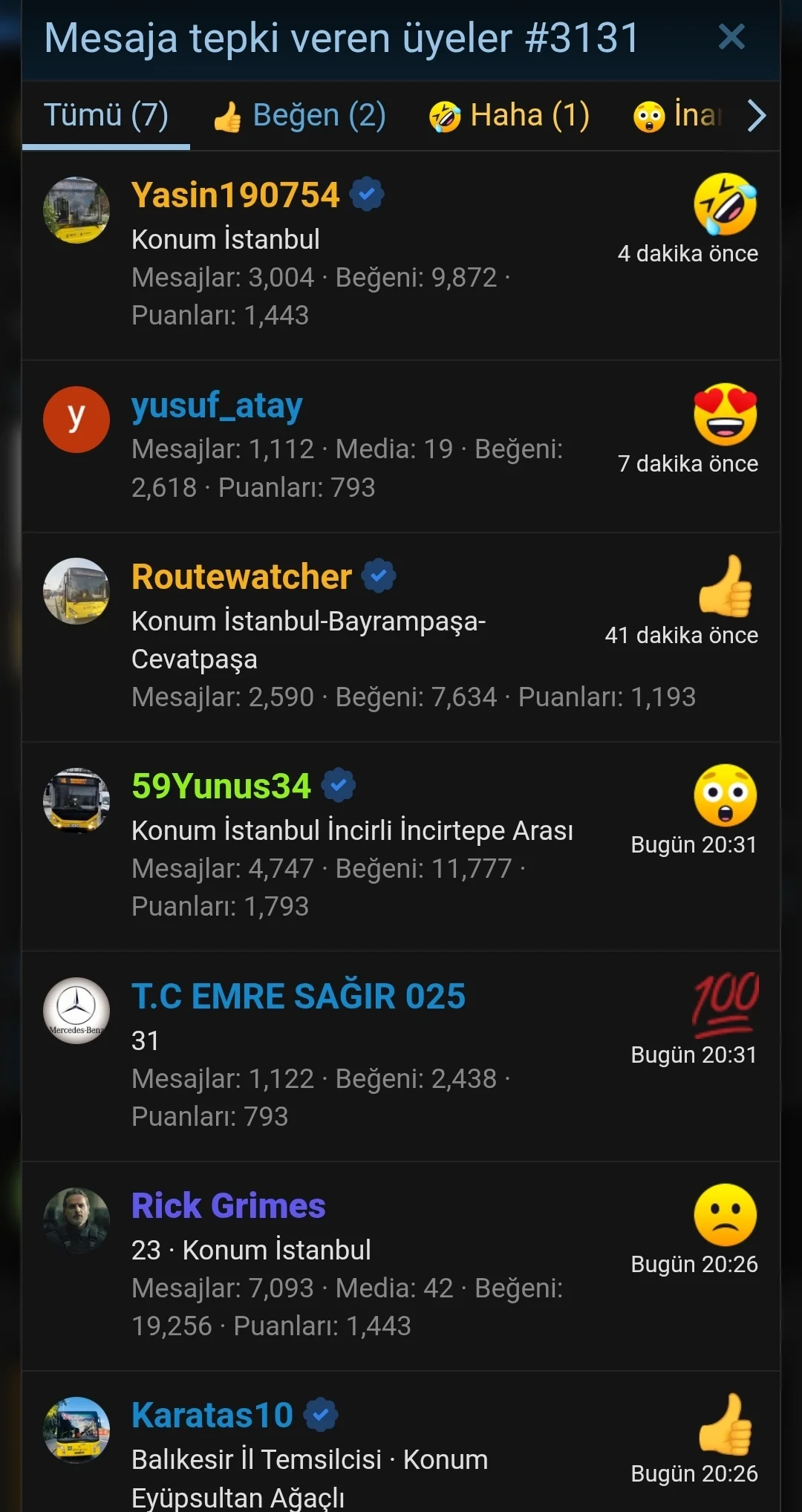Open Karatas10's profile
This screenshot has height=1512, width=802.
tap(212, 1415)
